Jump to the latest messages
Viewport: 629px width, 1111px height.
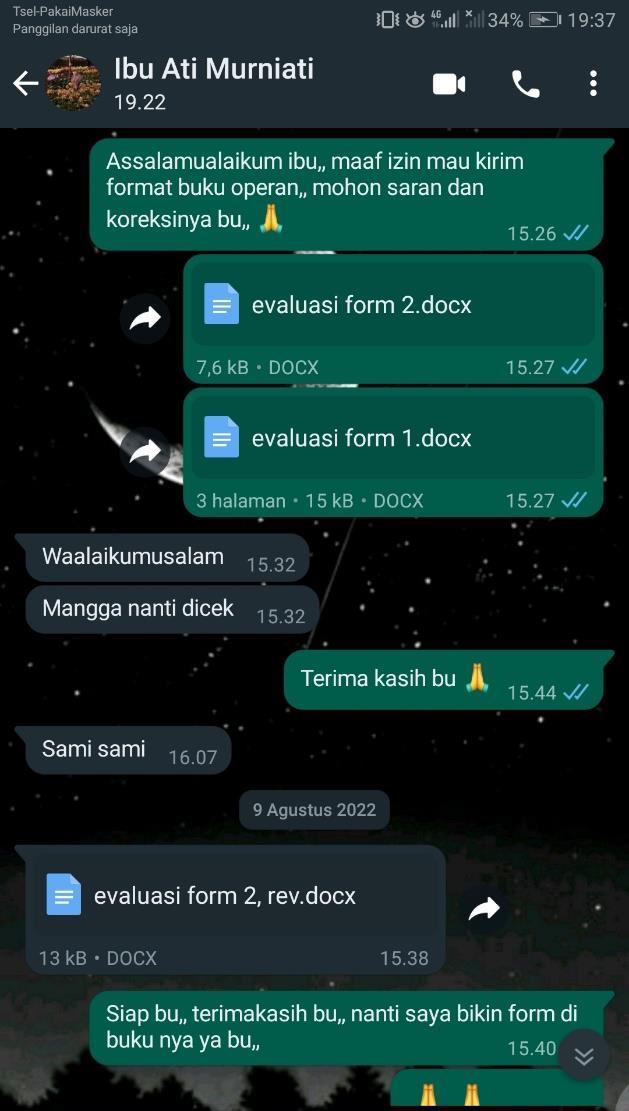click(584, 1056)
